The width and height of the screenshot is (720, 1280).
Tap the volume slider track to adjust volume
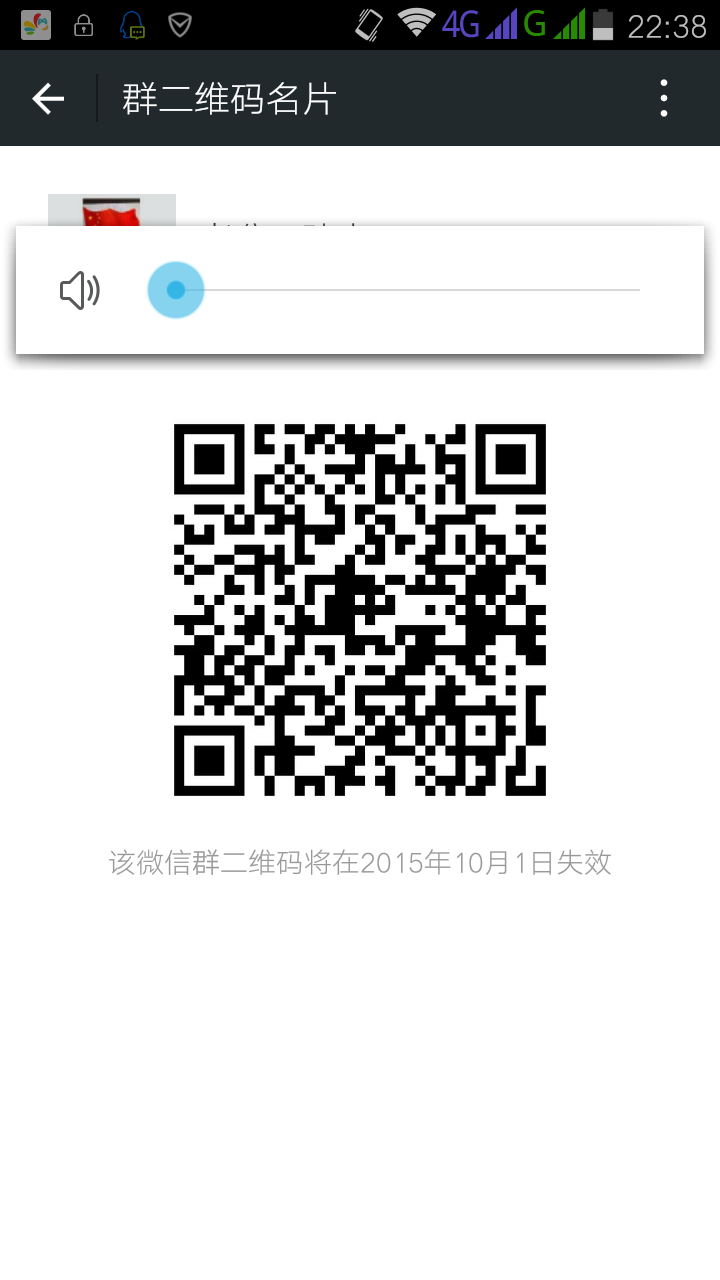tap(410, 290)
